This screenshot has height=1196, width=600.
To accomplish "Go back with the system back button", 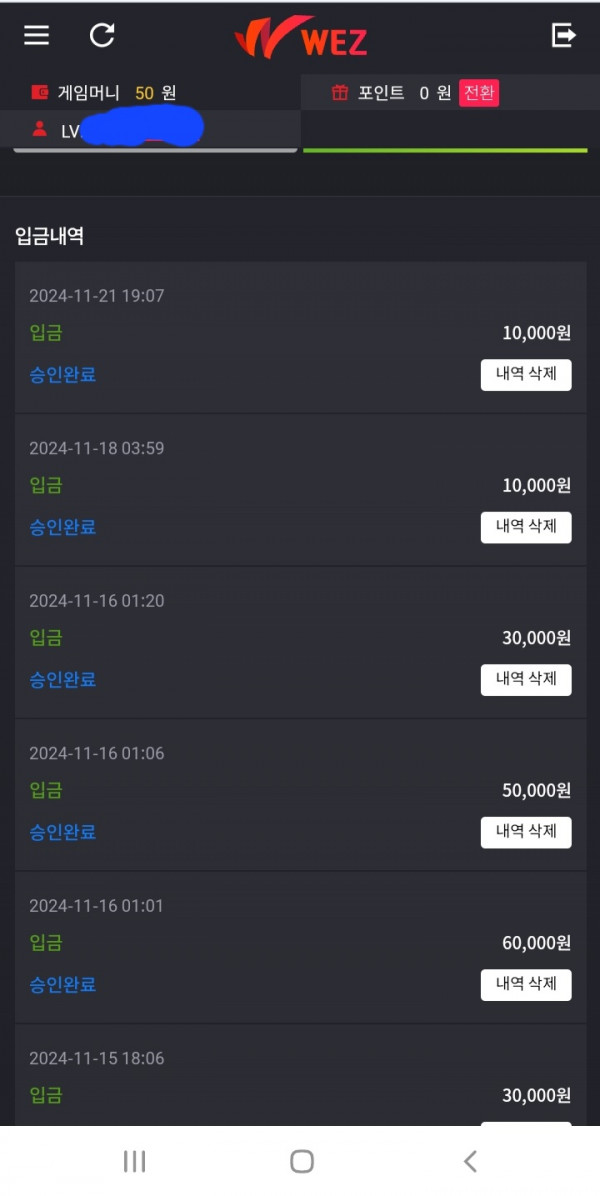I will click(x=470, y=1162).
